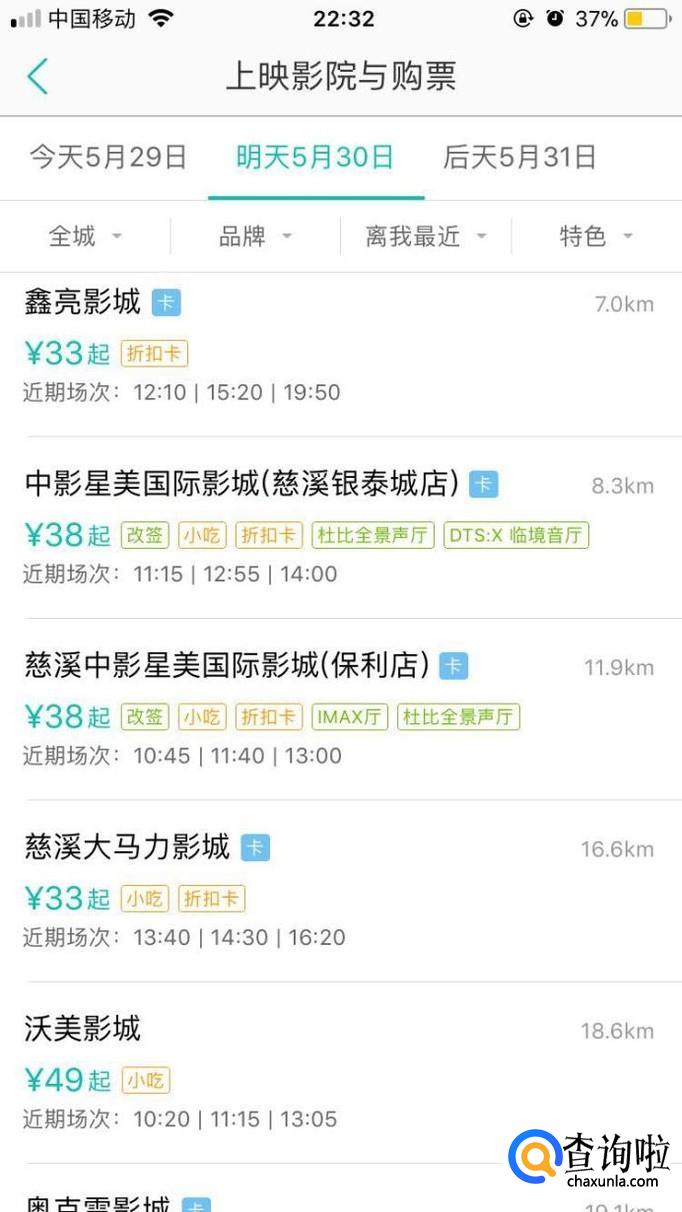682x1212 pixels.
Task: Select the 慈溪大马力影城 cinema
Action: [127, 848]
